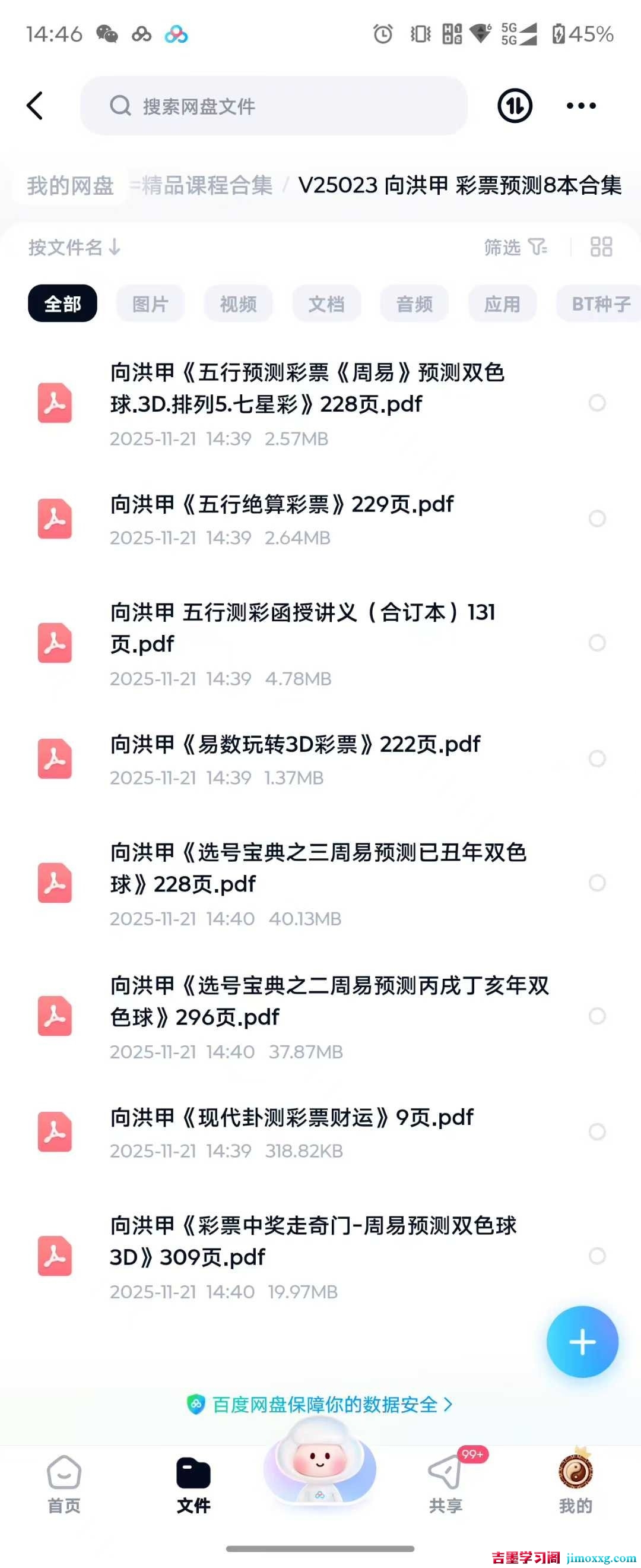
Task: Switch to grid view layout
Action: (x=601, y=247)
